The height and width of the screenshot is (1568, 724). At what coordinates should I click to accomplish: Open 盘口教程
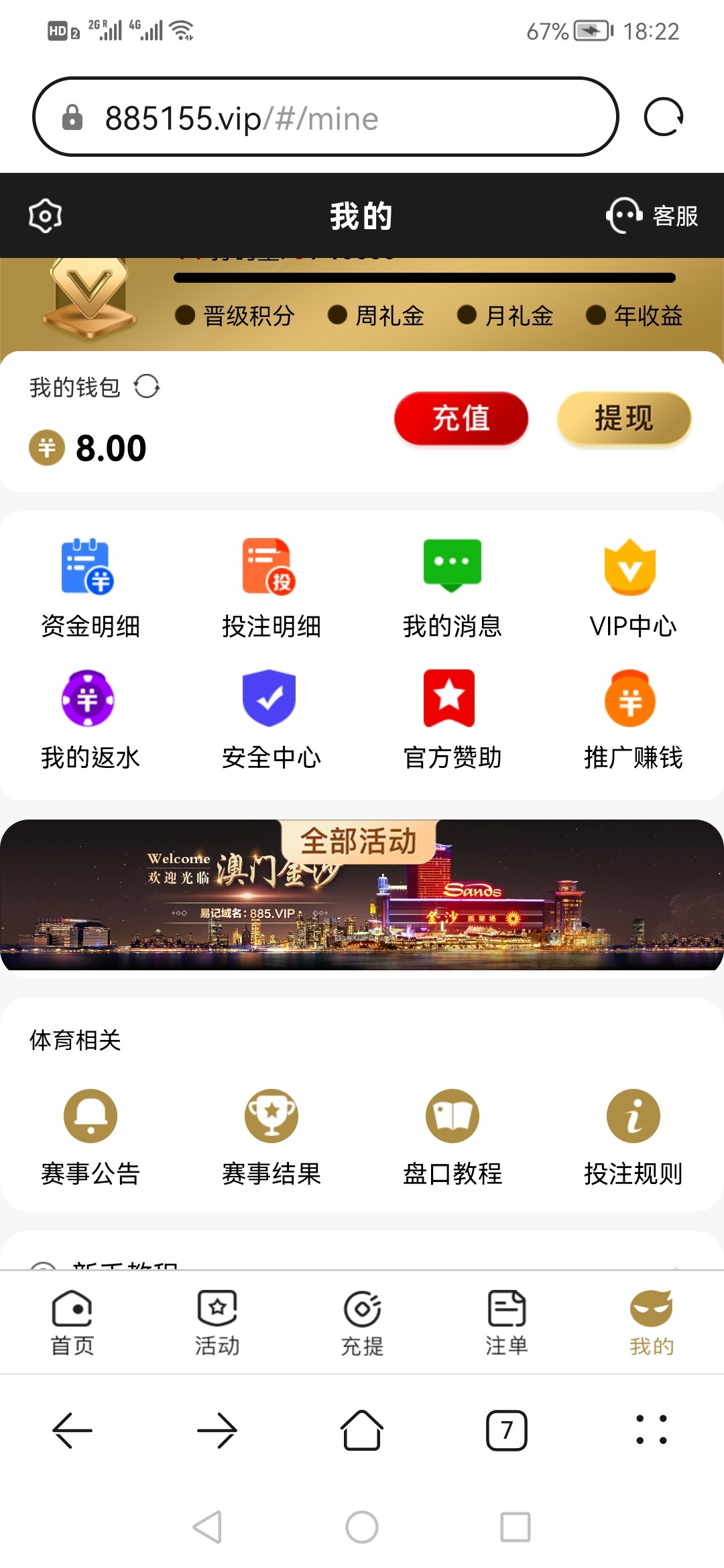click(x=452, y=1136)
